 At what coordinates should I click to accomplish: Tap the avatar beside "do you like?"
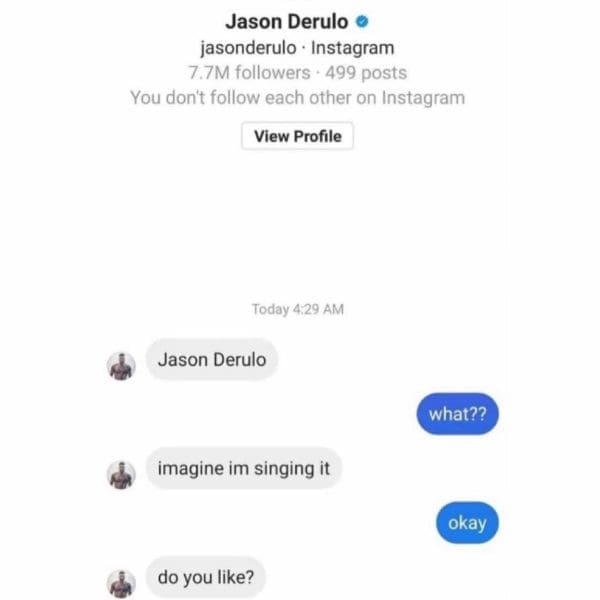click(x=121, y=582)
